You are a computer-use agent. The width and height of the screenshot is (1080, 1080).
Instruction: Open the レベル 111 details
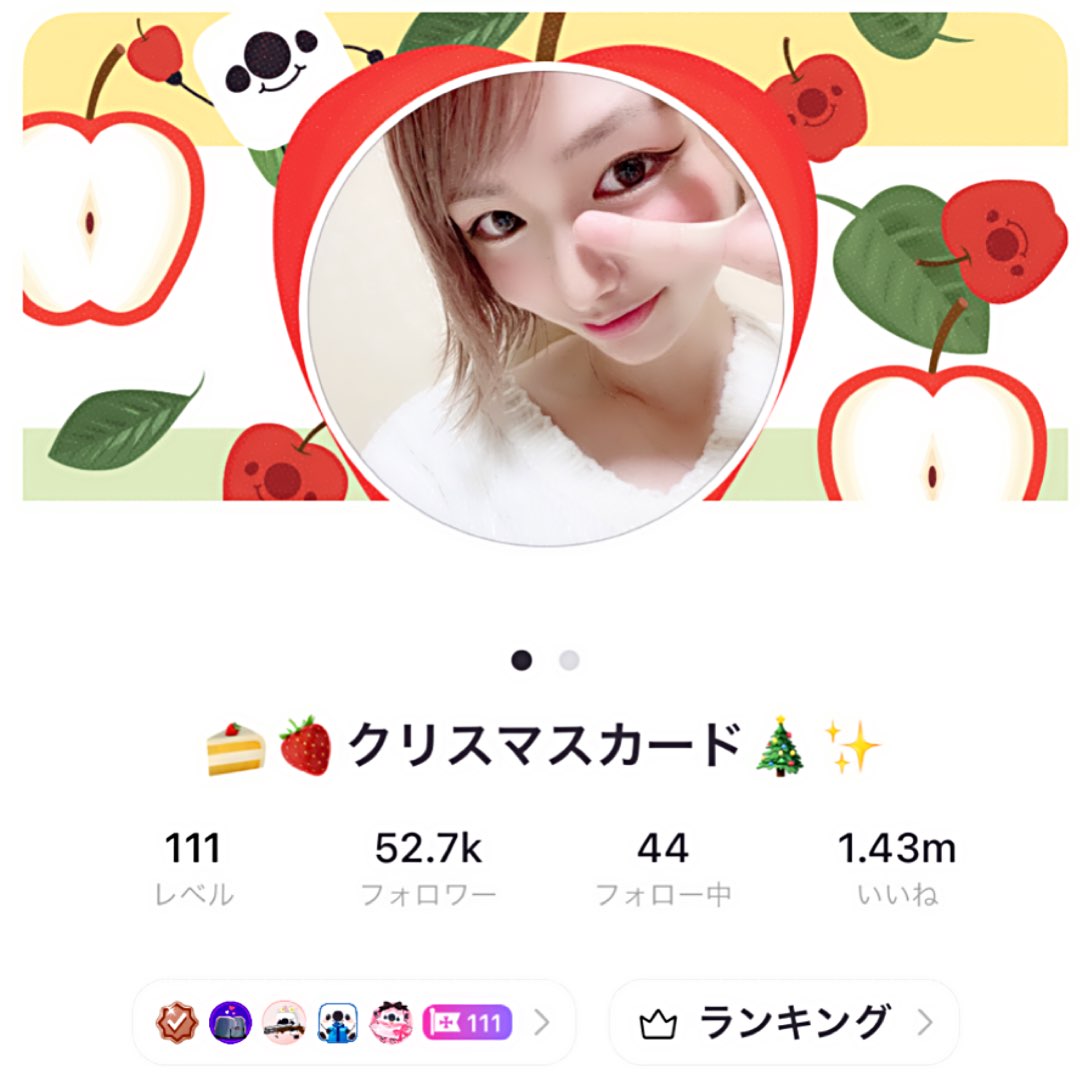tap(194, 868)
